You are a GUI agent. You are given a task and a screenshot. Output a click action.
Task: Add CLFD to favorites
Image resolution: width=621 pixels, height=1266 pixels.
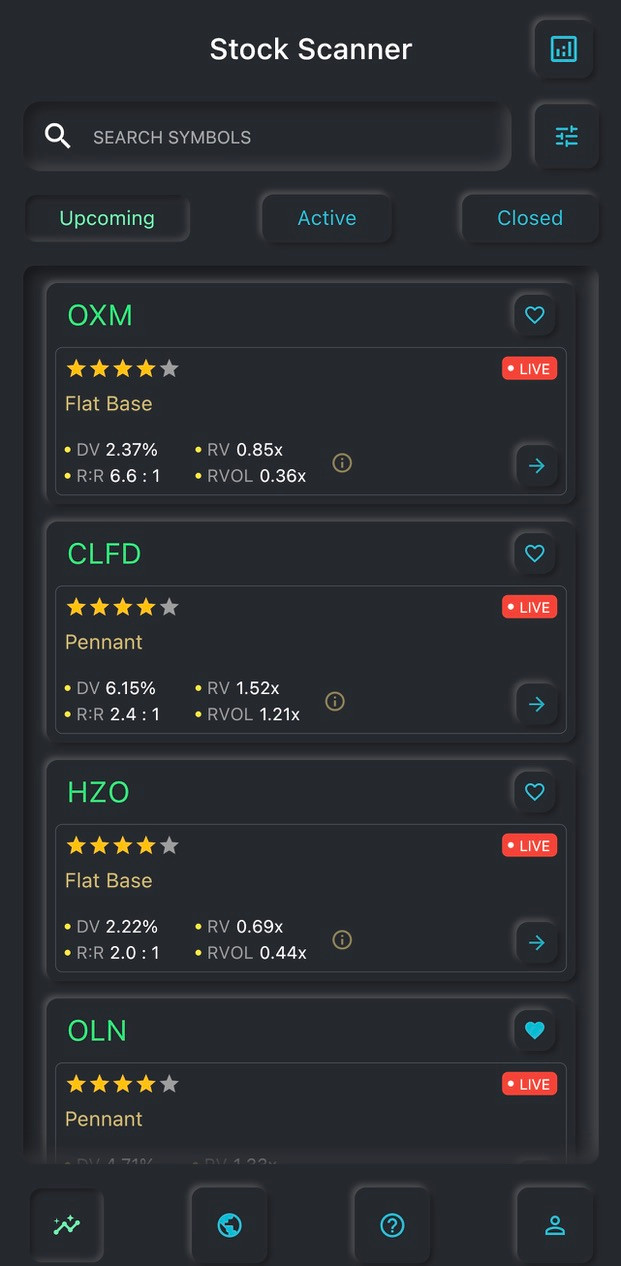(535, 553)
